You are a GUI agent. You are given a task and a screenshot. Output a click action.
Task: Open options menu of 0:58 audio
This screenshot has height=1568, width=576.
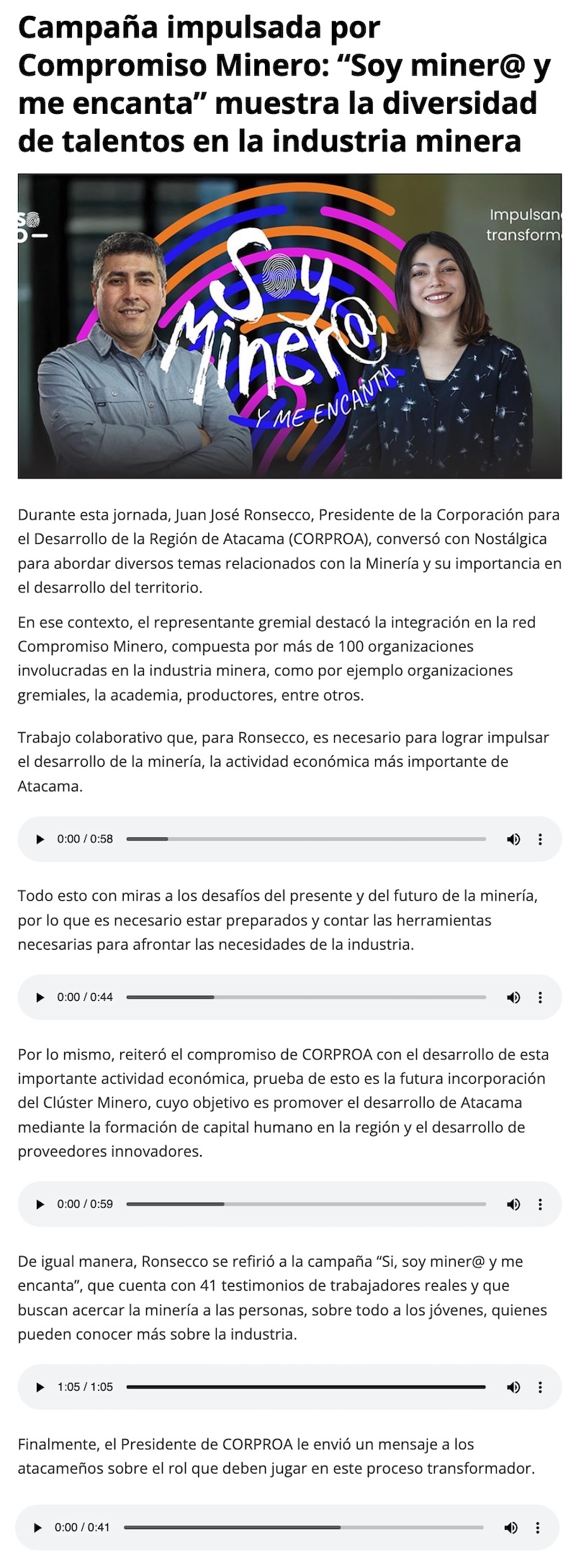click(540, 839)
